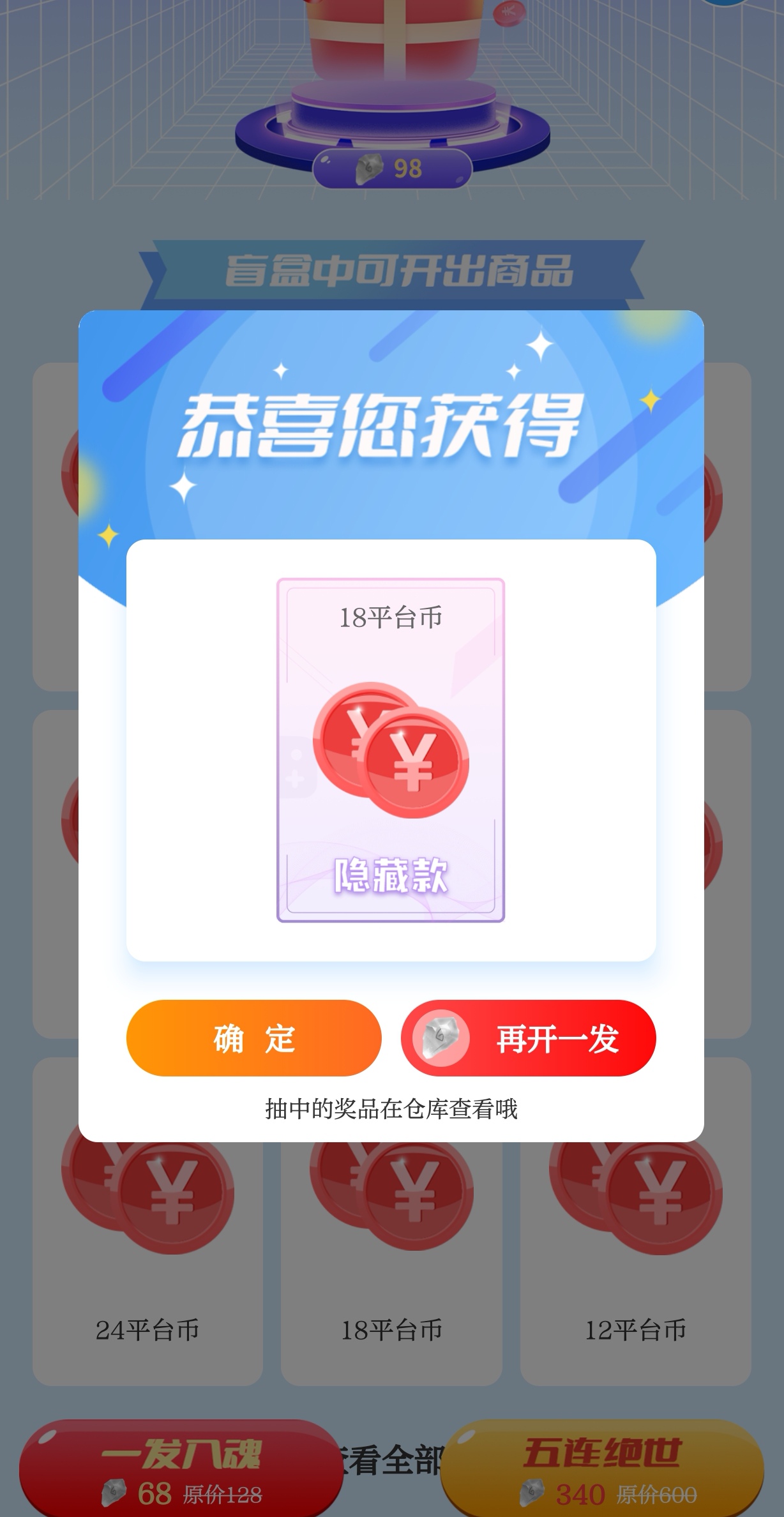Open another box with 再开一发

click(528, 1038)
